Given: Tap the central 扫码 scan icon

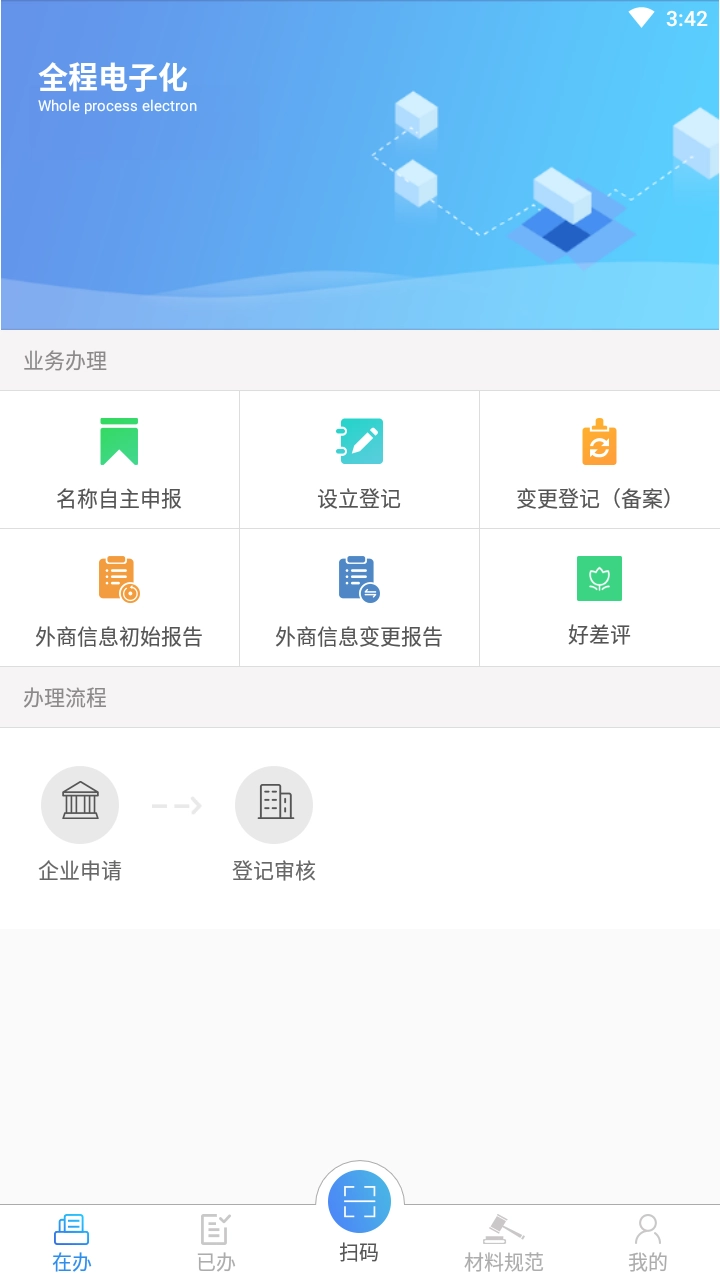Looking at the screenshot, I should [360, 1203].
